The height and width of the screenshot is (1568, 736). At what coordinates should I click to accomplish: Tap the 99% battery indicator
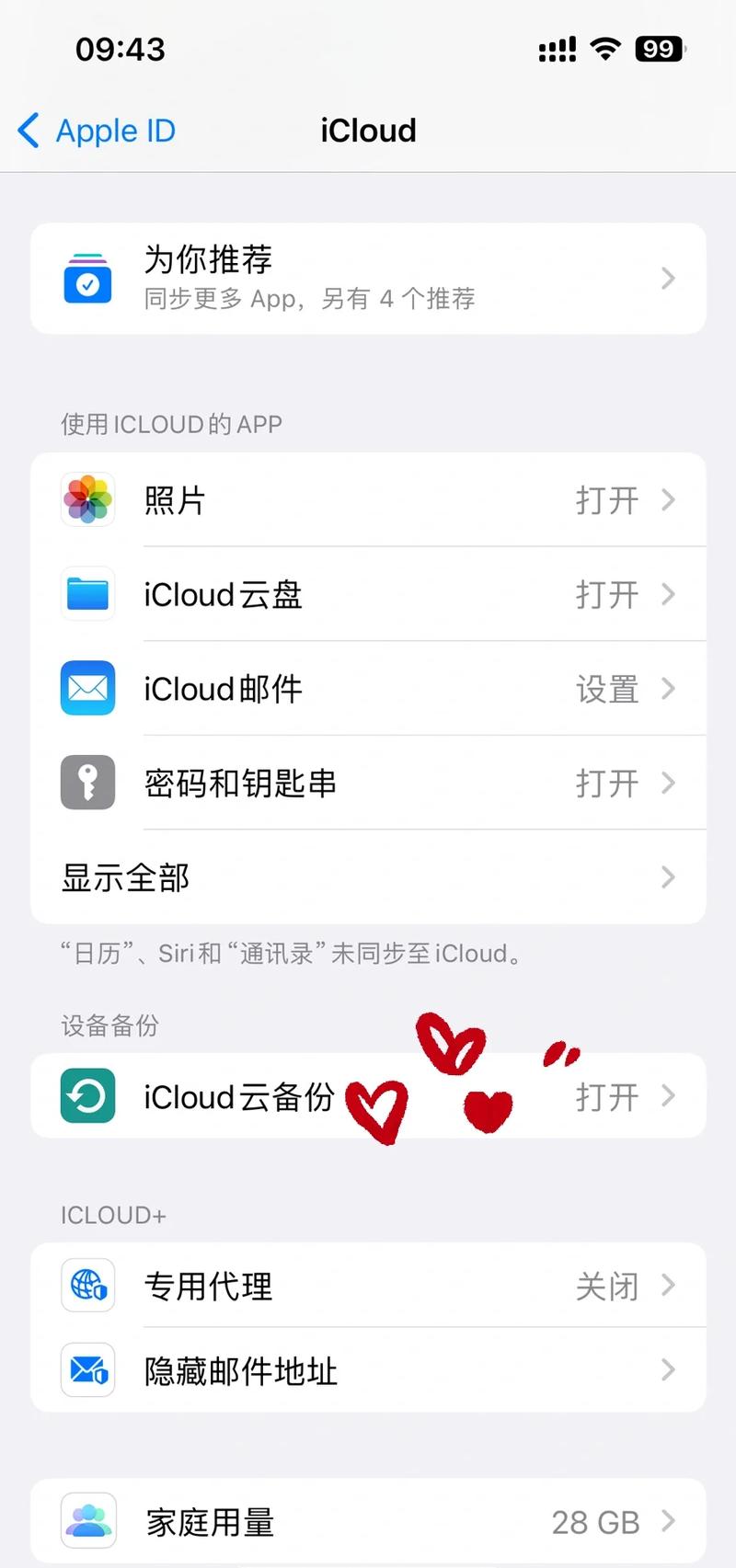pos(655,49)
